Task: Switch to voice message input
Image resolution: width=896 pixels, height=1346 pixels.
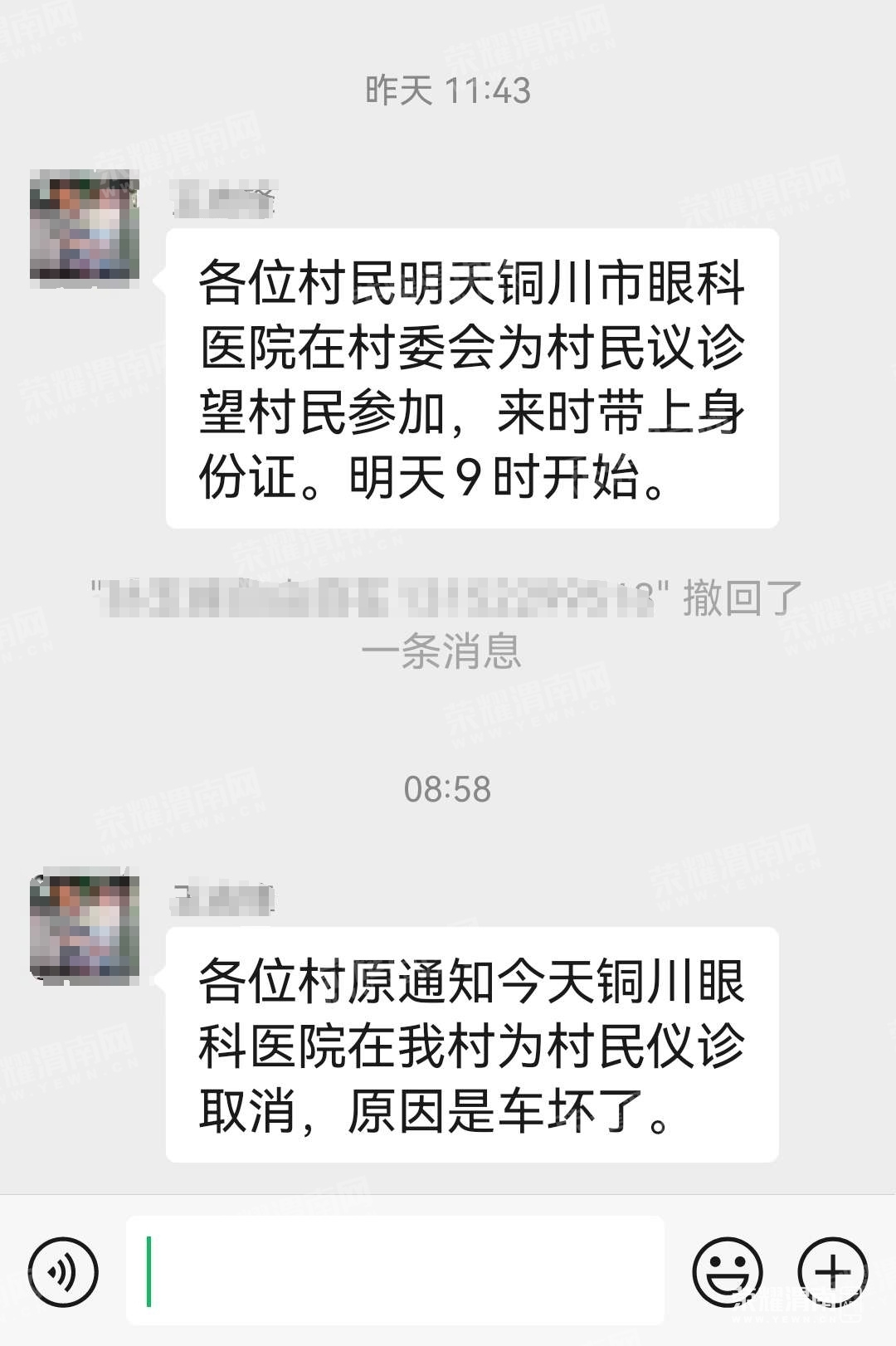Action: point(63,1271)
